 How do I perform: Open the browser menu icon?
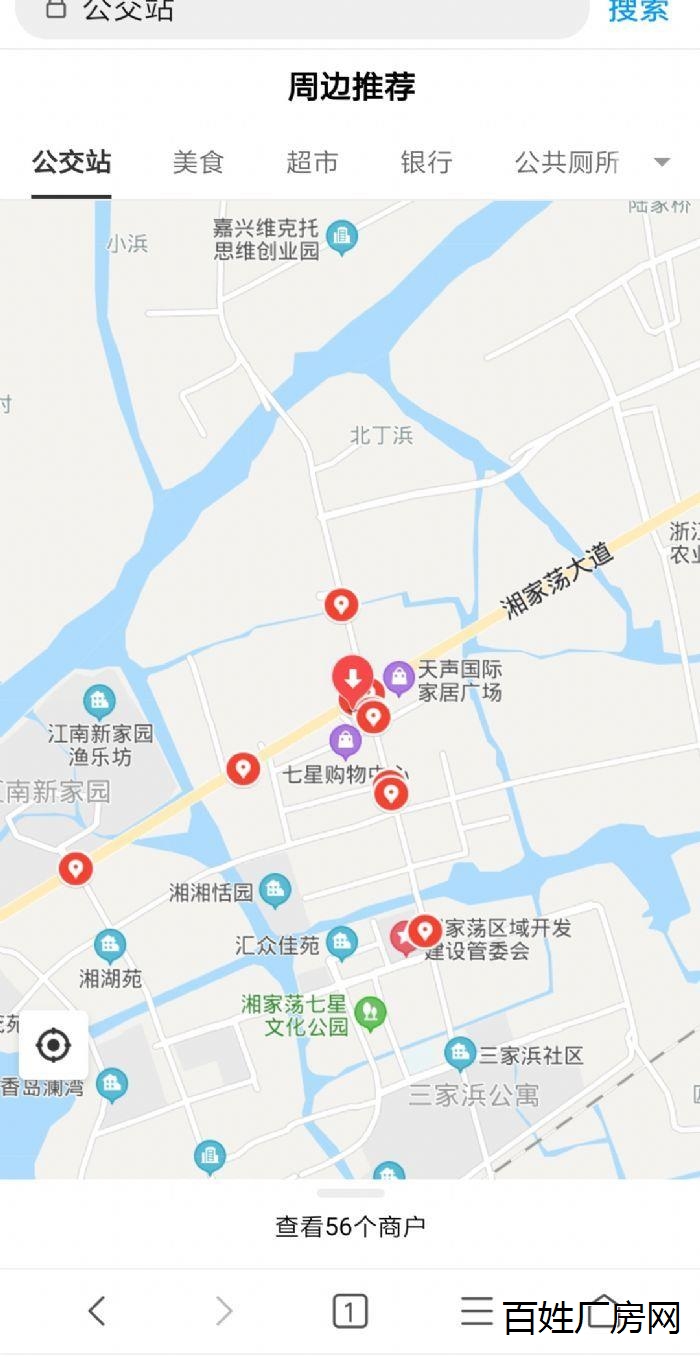tap(476, 1311)
